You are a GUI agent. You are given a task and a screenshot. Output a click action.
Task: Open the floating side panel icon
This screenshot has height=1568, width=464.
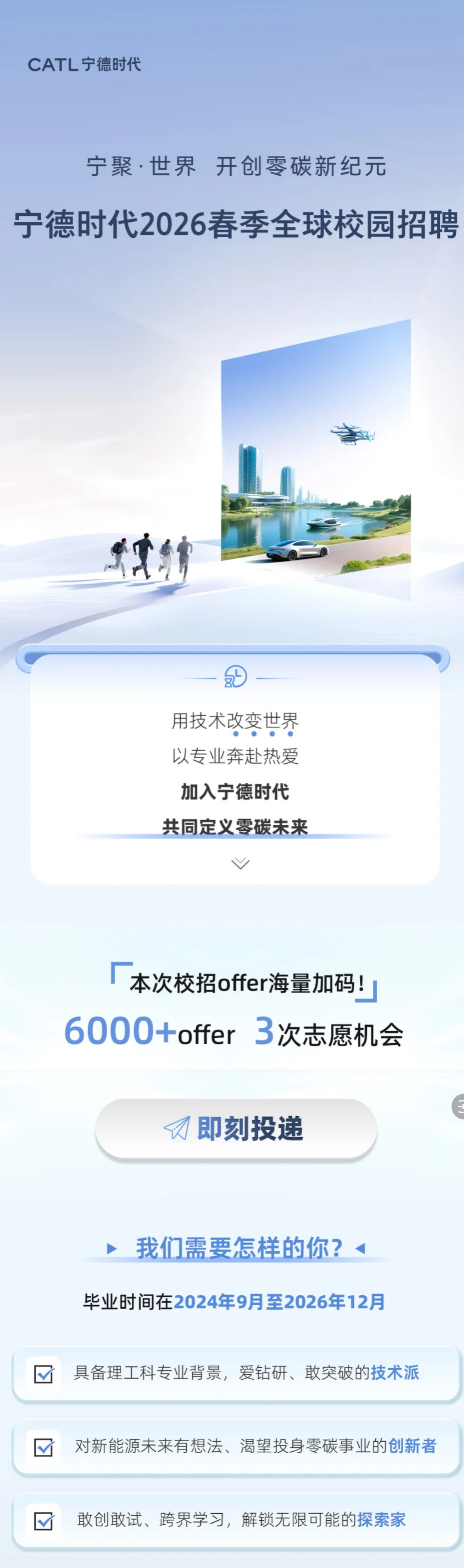pos(458,1107)
